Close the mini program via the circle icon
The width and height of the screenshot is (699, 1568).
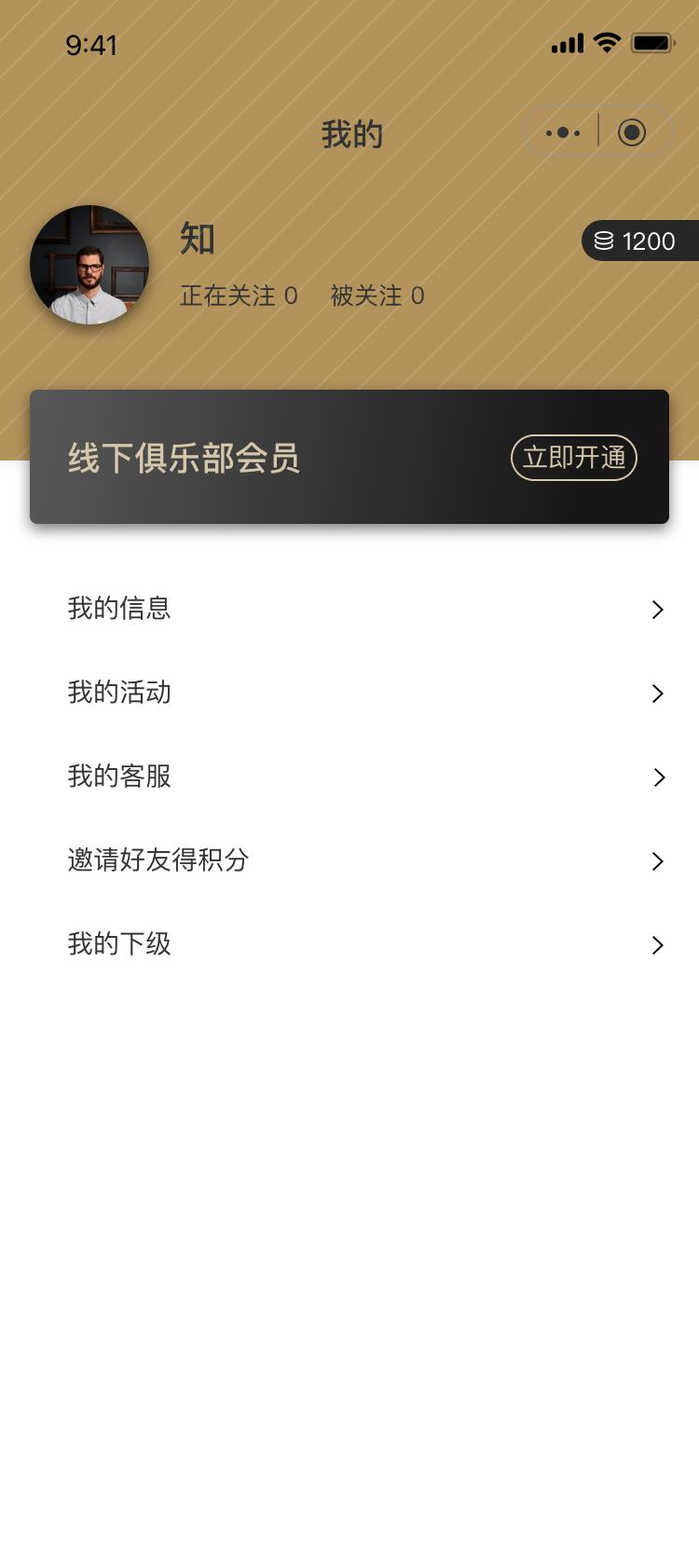click(x=632, y=132)
